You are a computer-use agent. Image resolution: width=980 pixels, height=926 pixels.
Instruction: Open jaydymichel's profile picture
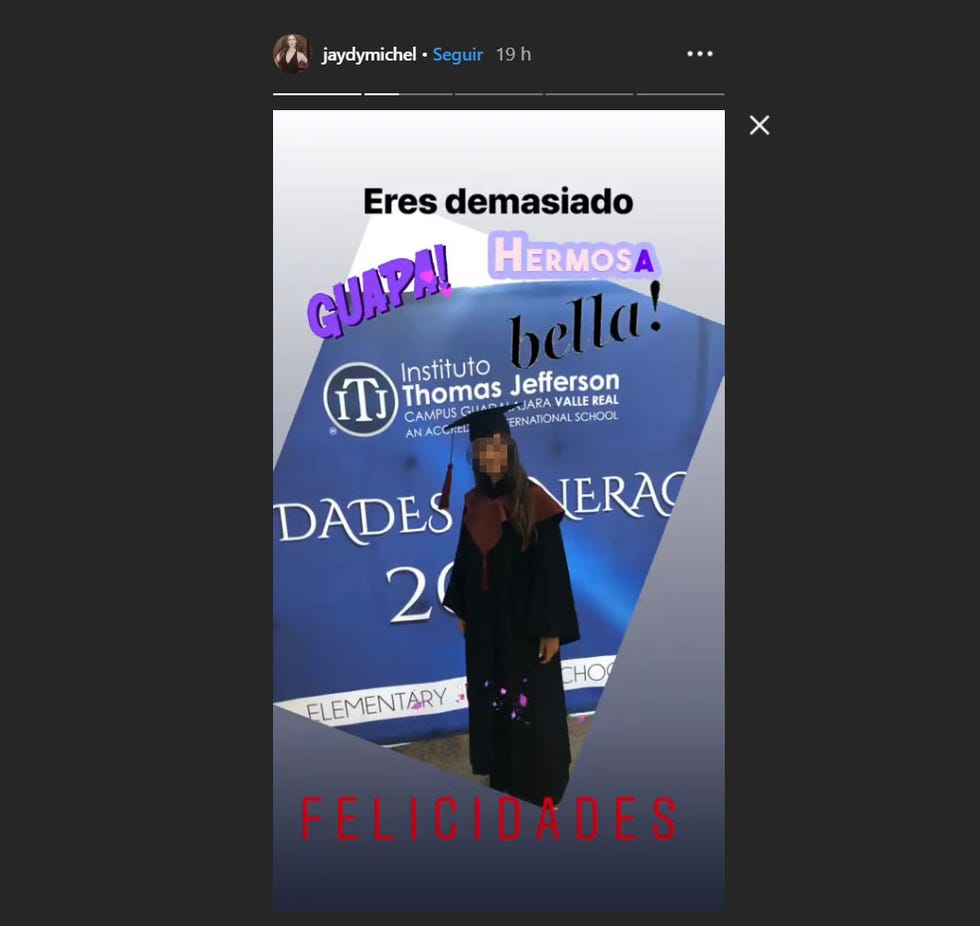pos(292,54)
